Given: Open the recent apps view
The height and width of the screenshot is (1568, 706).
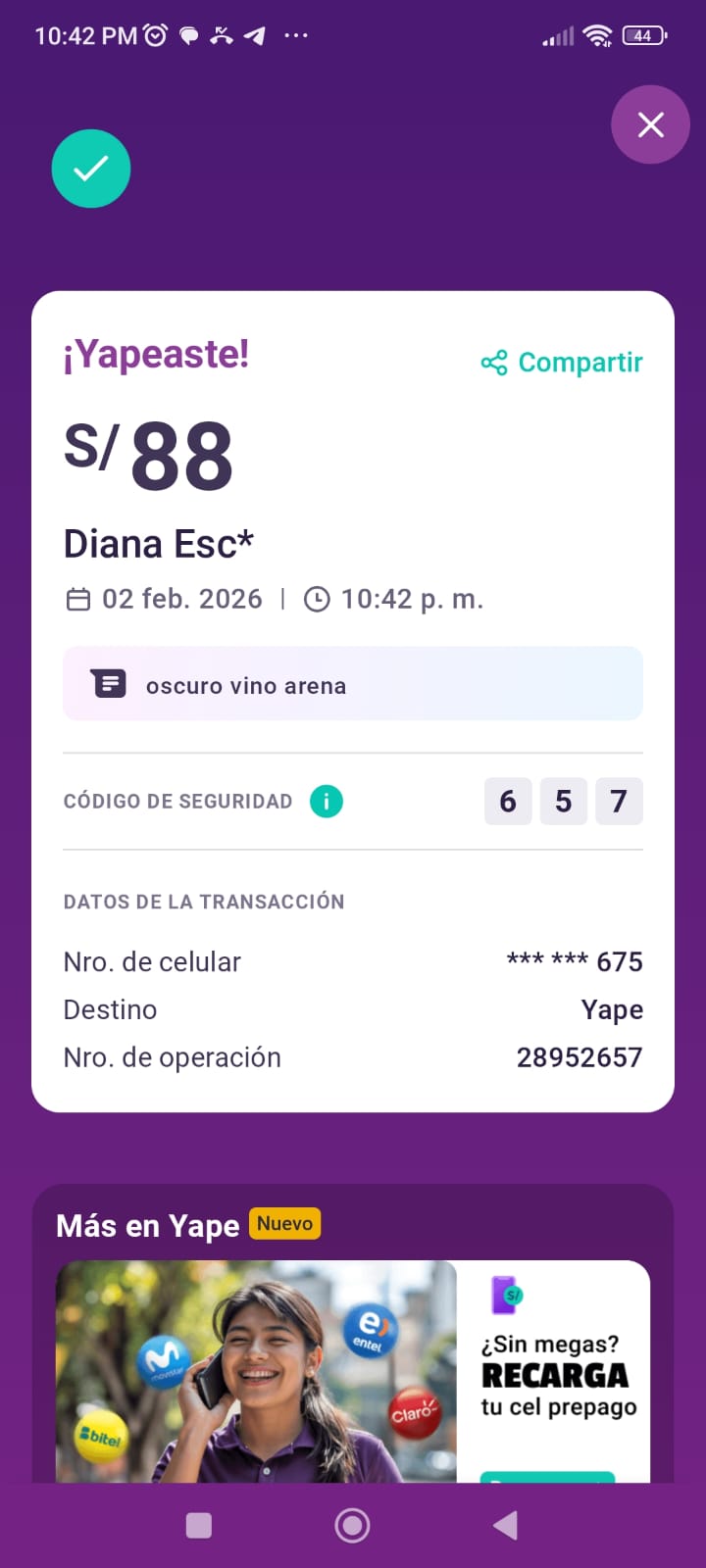Looking at the screenshot, I should [x=199, y=1525].
